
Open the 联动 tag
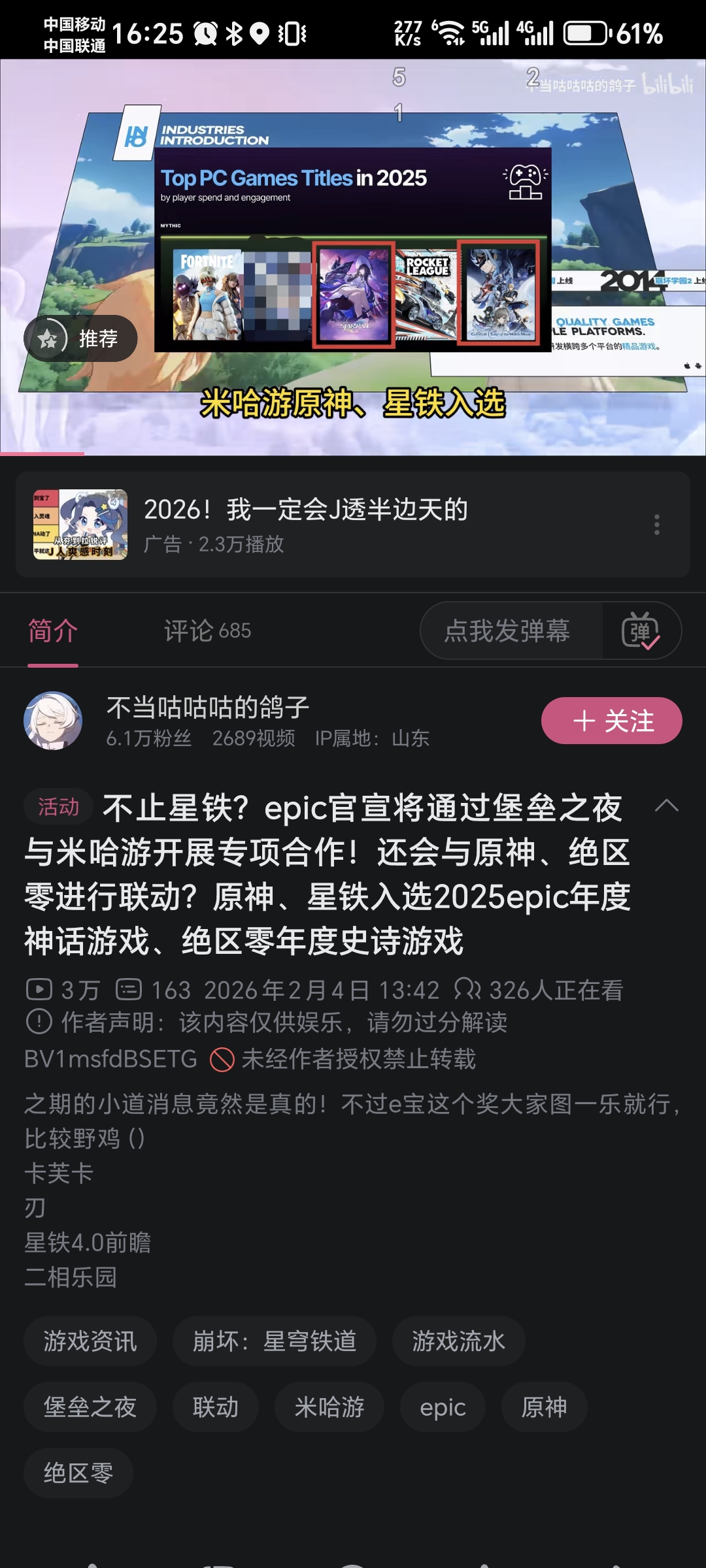point(215,1407)
